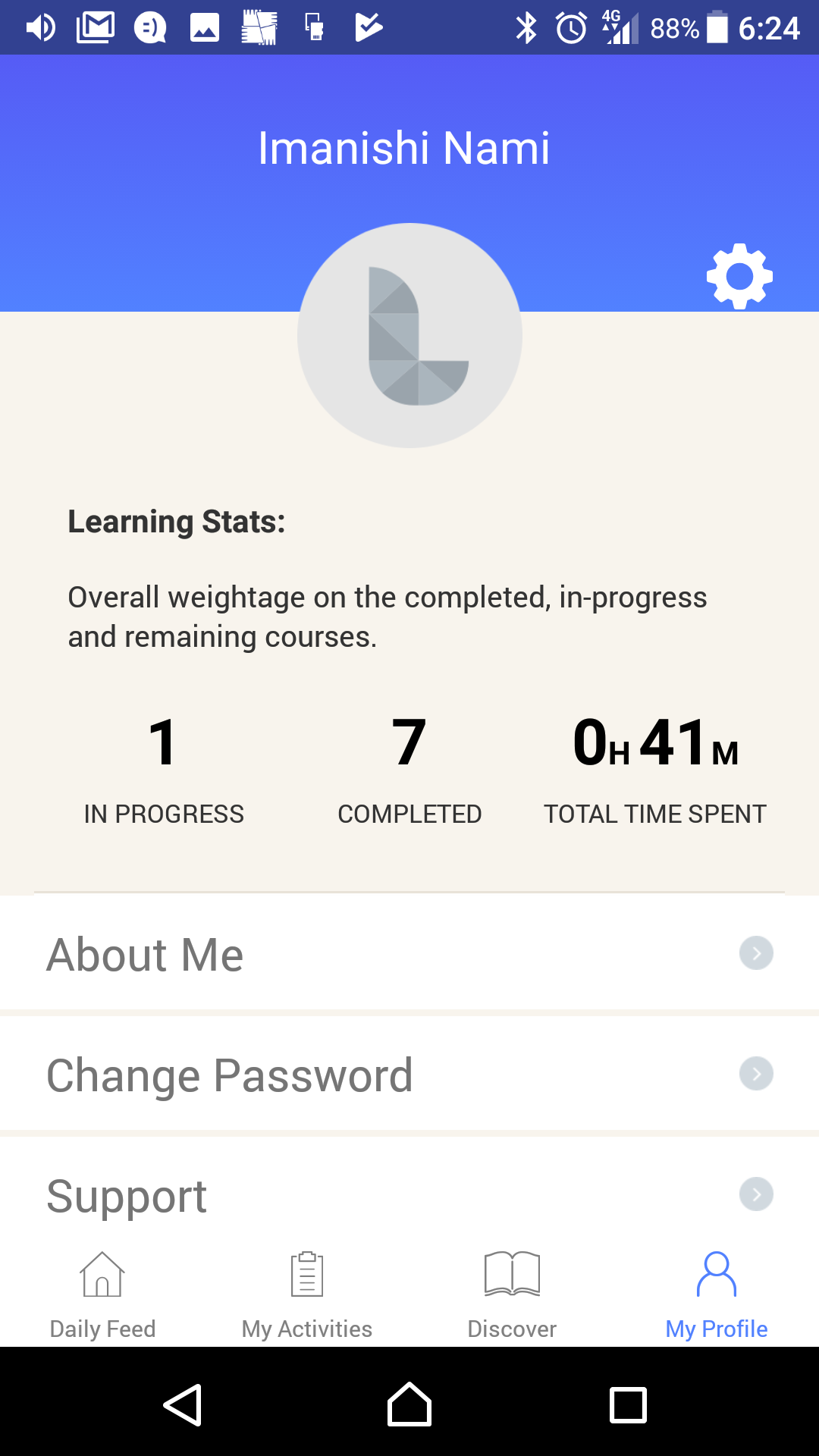Tap the profile avatar picture
819x1456 pixels.
[409, 335]
